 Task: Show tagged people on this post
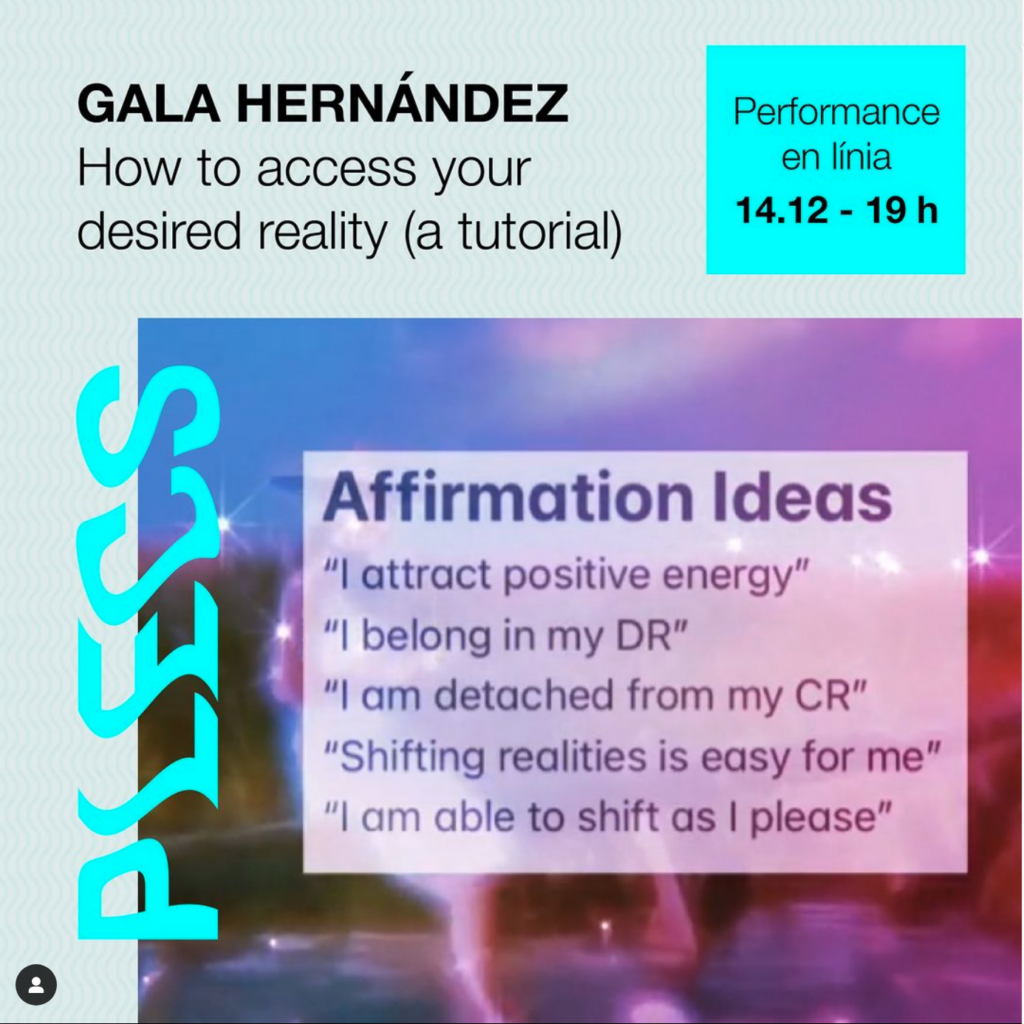(x=36, y=985)
